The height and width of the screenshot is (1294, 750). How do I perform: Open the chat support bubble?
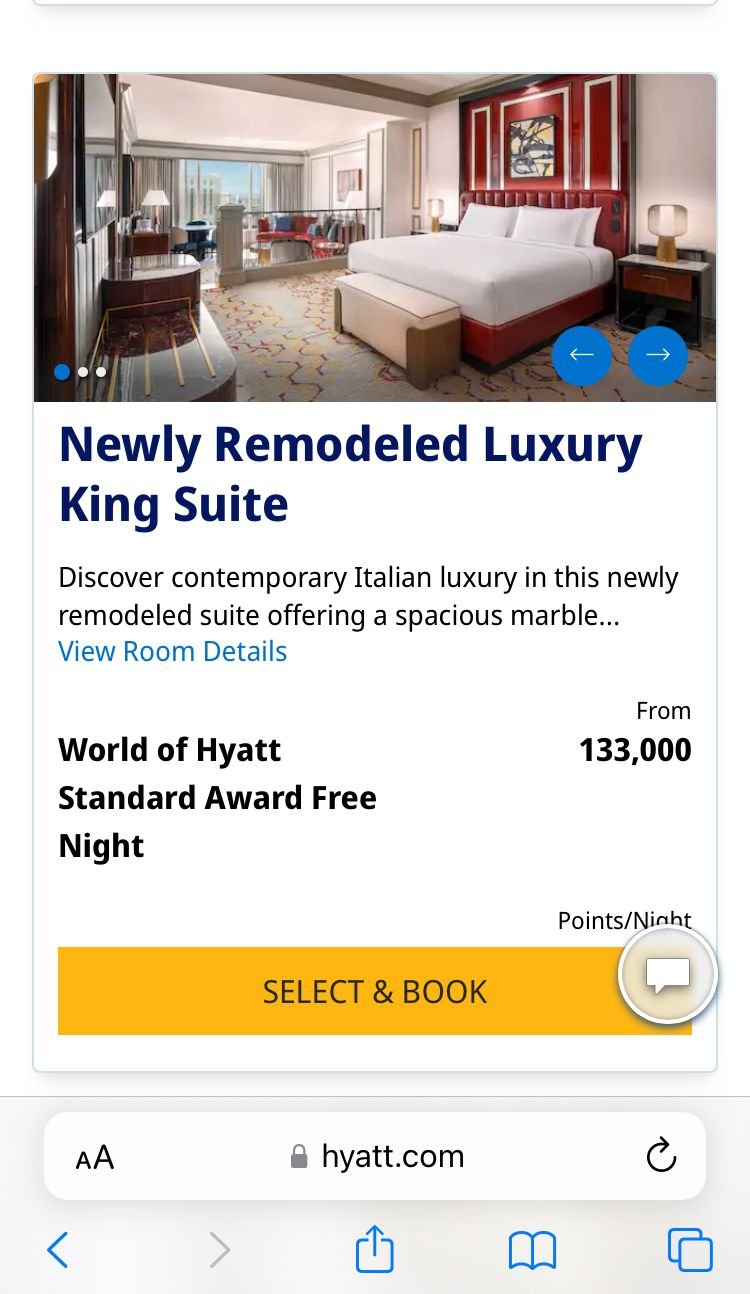668,974
